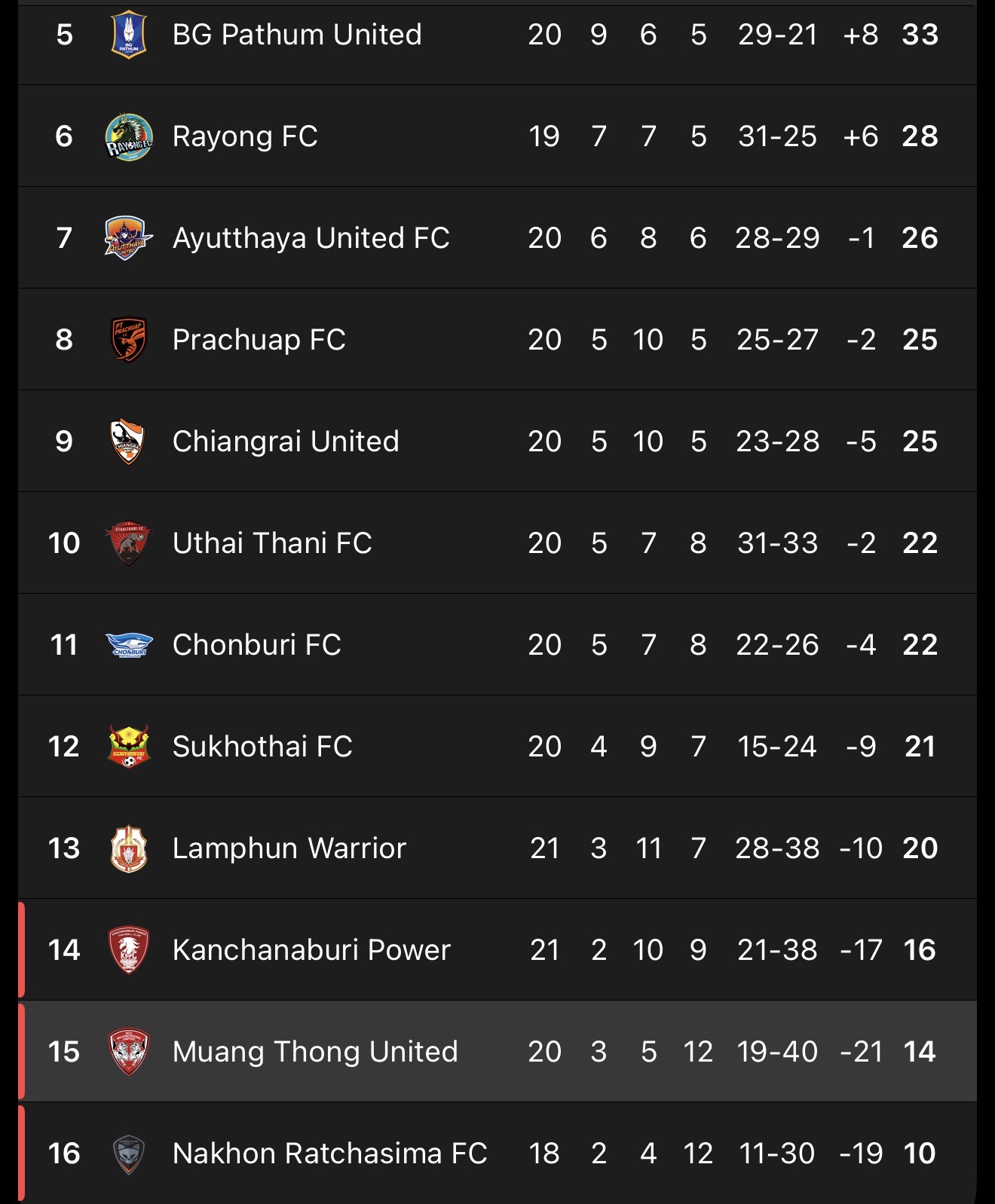Select the Rayong FC row
The width and height of the screenshot is (995, 1204).
[245, 136]
